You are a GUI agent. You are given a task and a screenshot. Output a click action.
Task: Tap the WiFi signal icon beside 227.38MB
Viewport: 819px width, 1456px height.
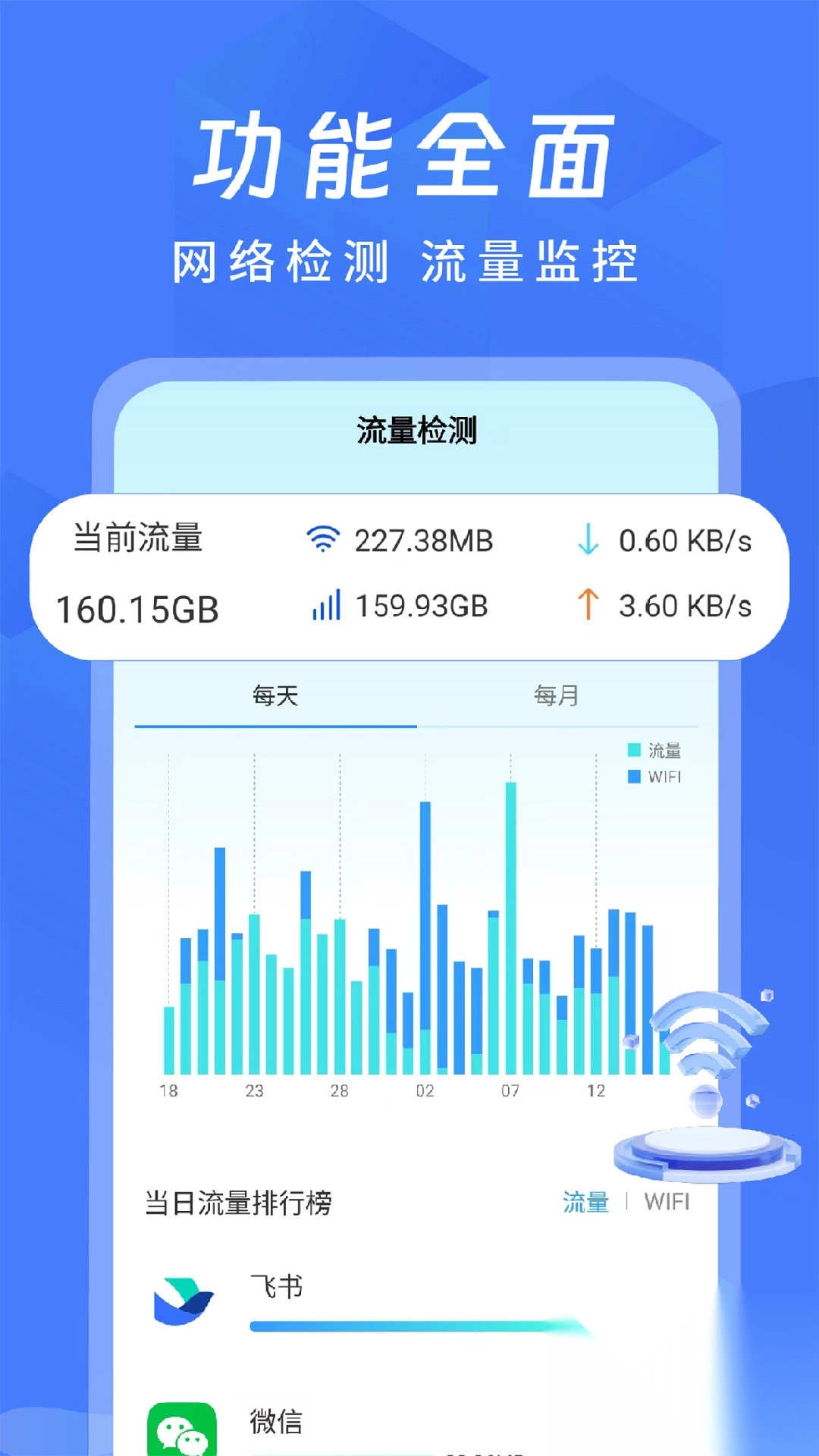click(x=322, y=541)
